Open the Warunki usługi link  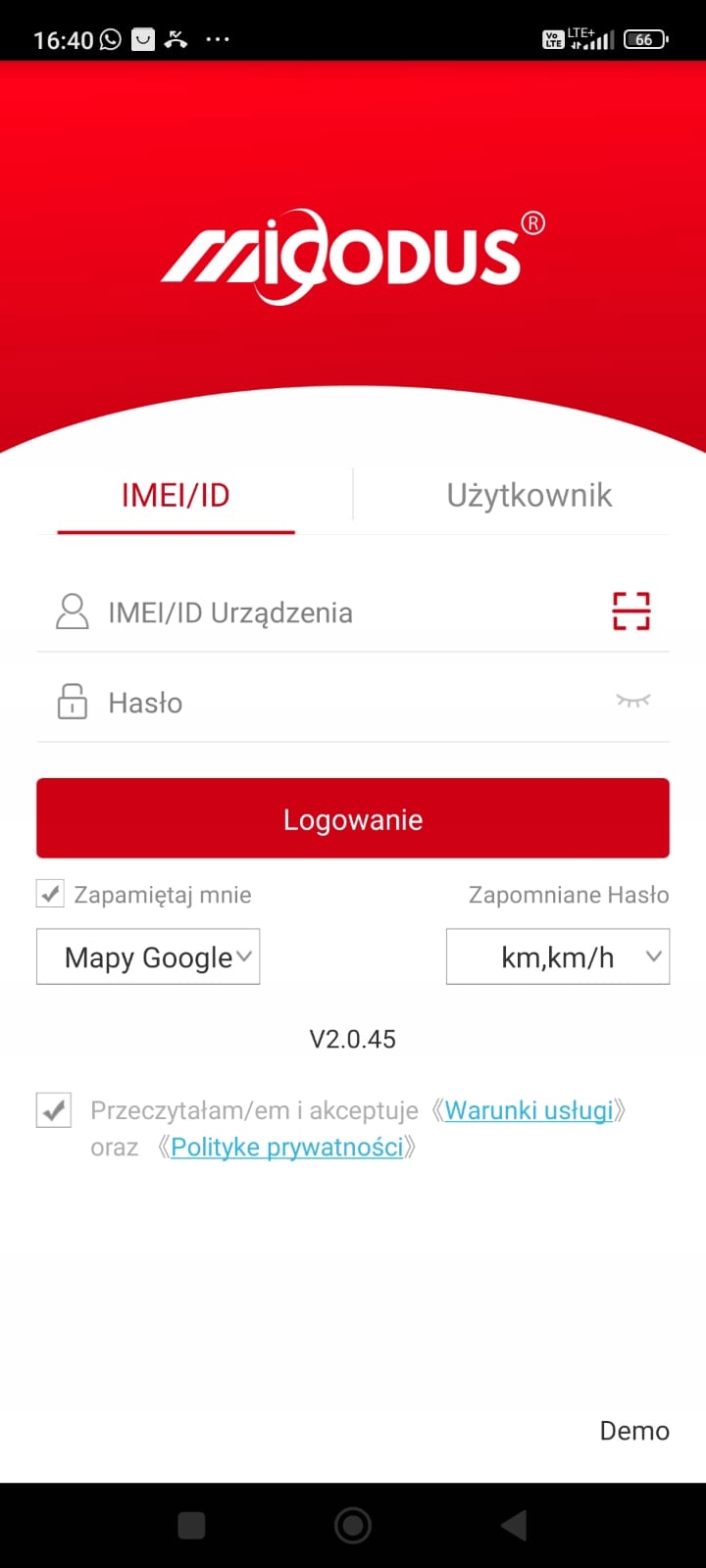coord(529,1109)
